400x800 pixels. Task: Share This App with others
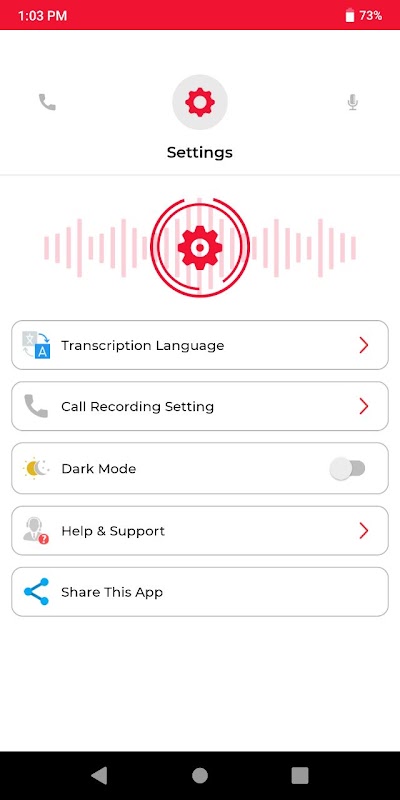(x=200, y=592)
